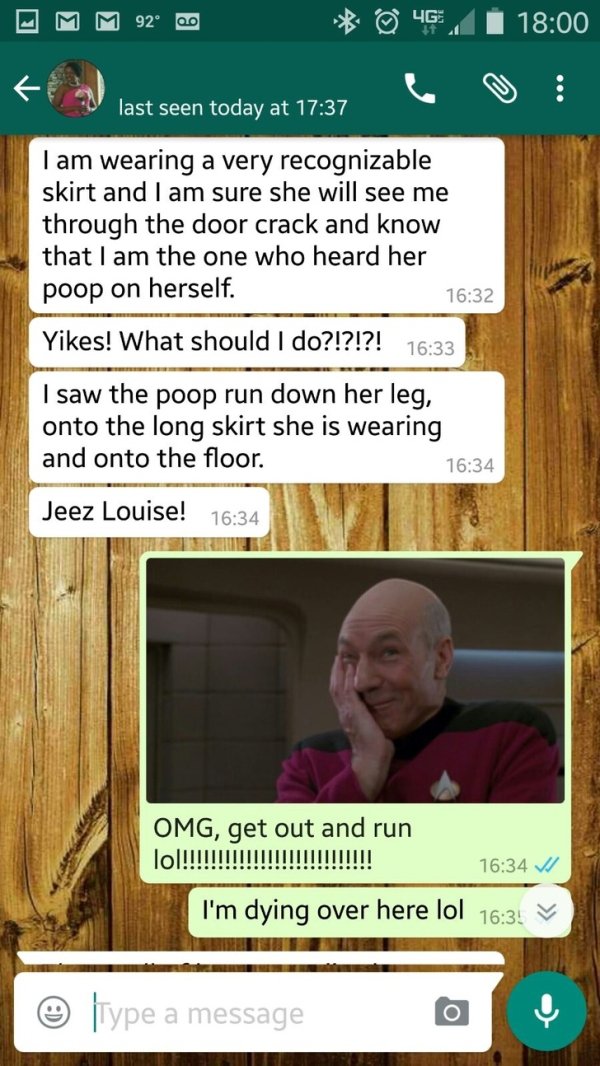Tap the microphone voice message button
The image size is (600, 1066).
[x=546, y=1012]
